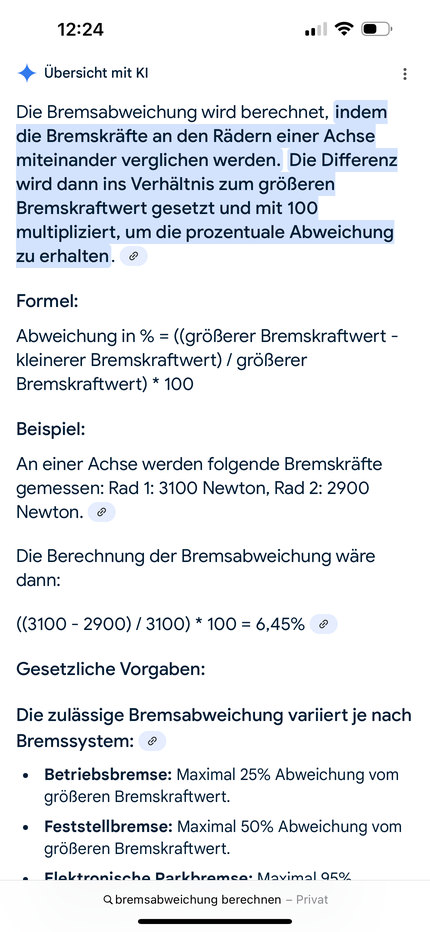Open source link beside 'Bremssystem:'
The width and height of the screenshot is (430, 932).
[152, 741]
